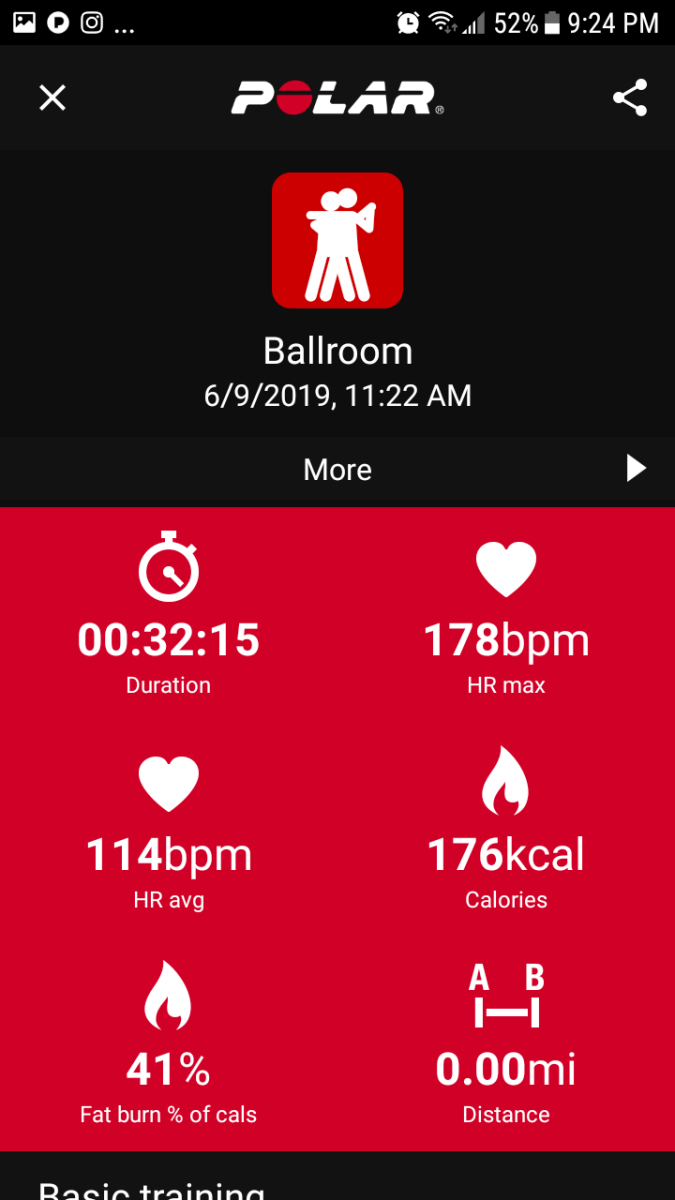
Task: Share this Ballroom workout
Action: click(x=629, y=98)
